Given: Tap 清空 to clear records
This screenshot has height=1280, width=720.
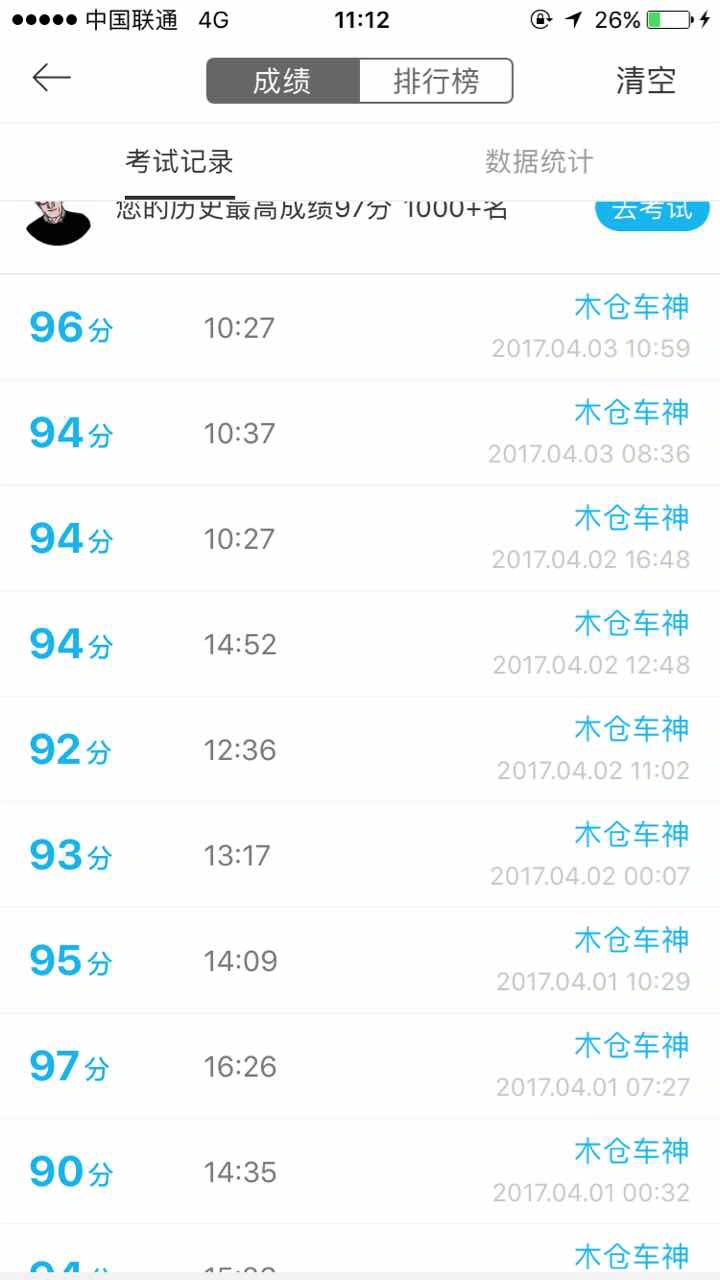Looking at the screenshot, I should 646,81.
